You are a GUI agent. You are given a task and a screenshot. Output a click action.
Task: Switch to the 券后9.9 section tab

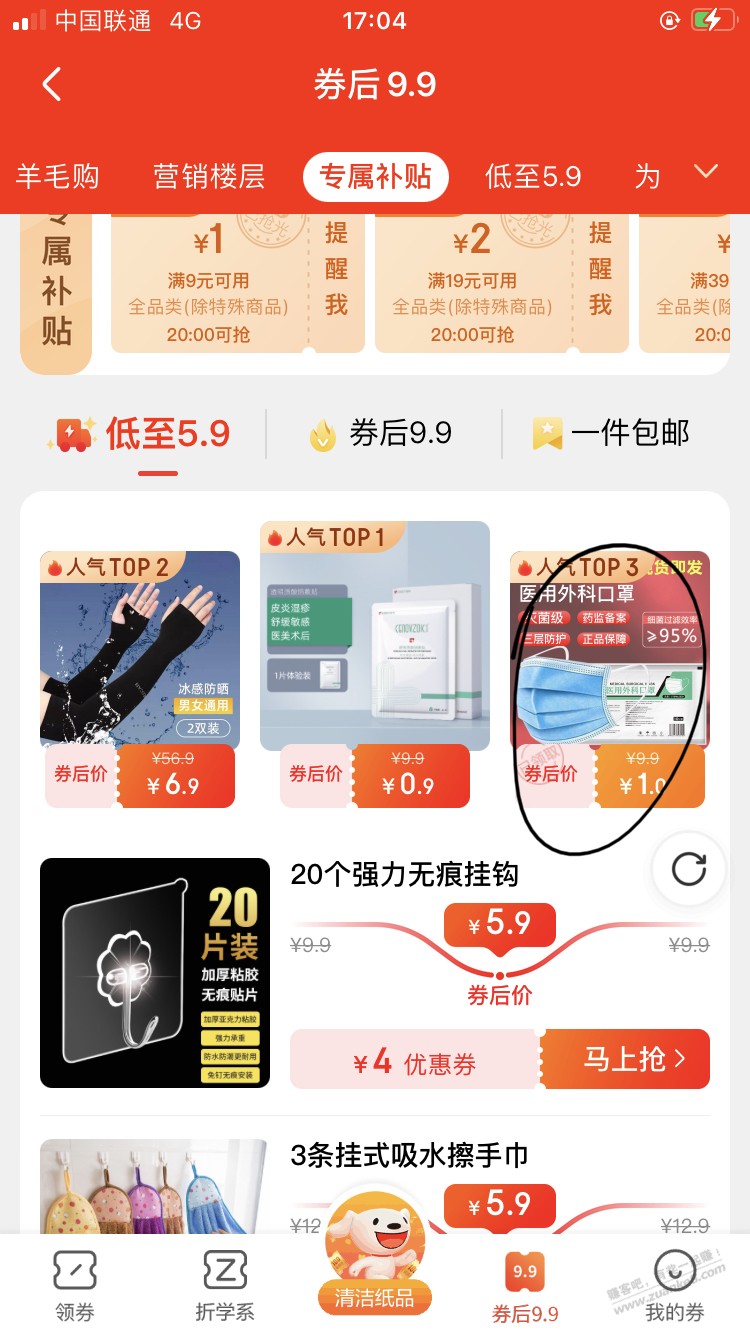(380, 434)
